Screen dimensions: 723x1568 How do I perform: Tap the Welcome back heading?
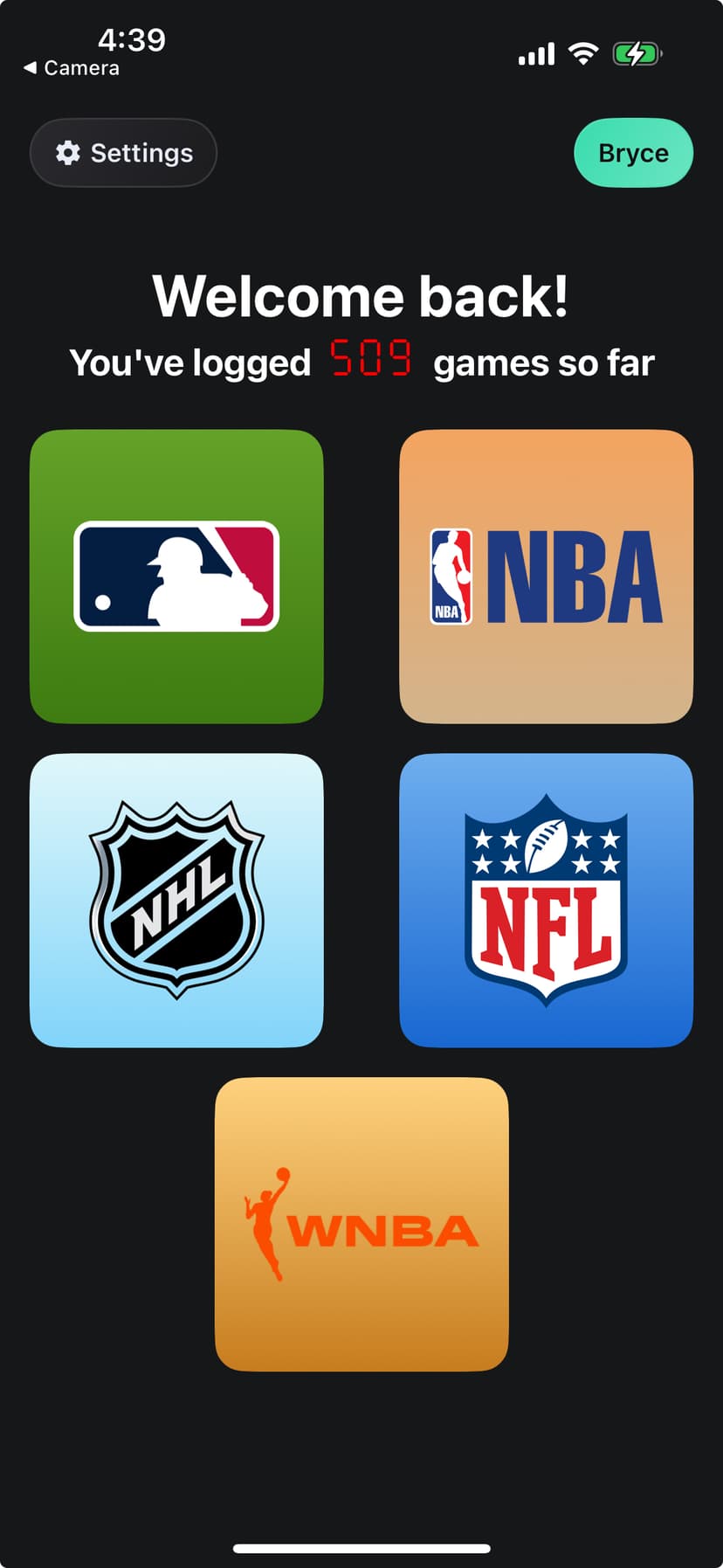tap(361, 296)
